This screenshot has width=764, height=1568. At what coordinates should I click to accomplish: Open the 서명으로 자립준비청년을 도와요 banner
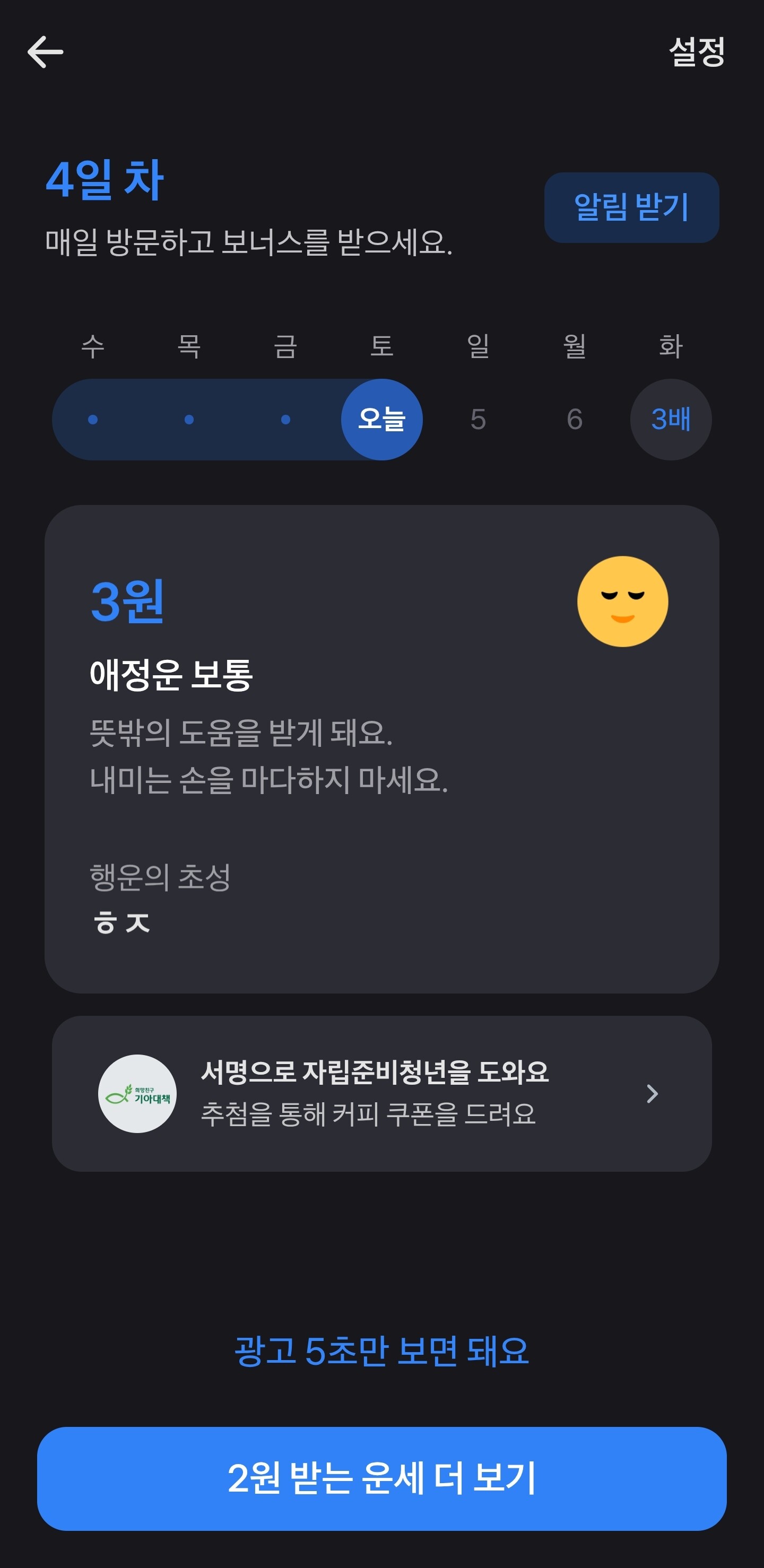tap(381, 1093)
